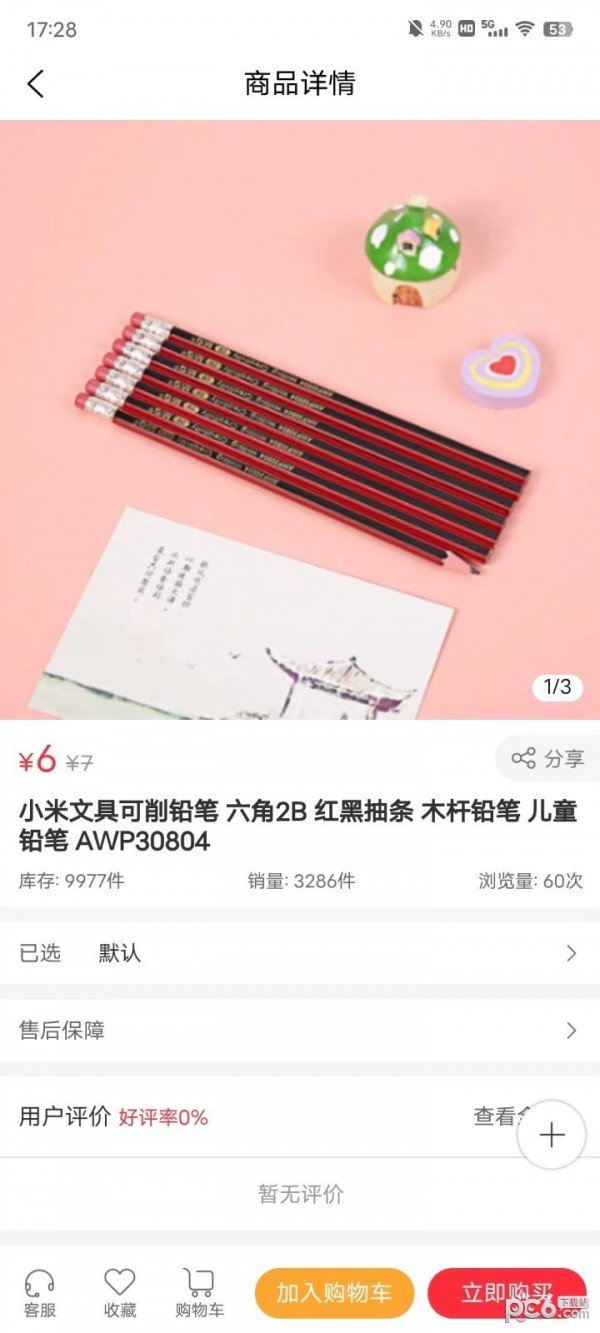The width and height of the screenshot is (600, 1333).
Task: Add product to 收藏 favorites
Action: 119,1293
